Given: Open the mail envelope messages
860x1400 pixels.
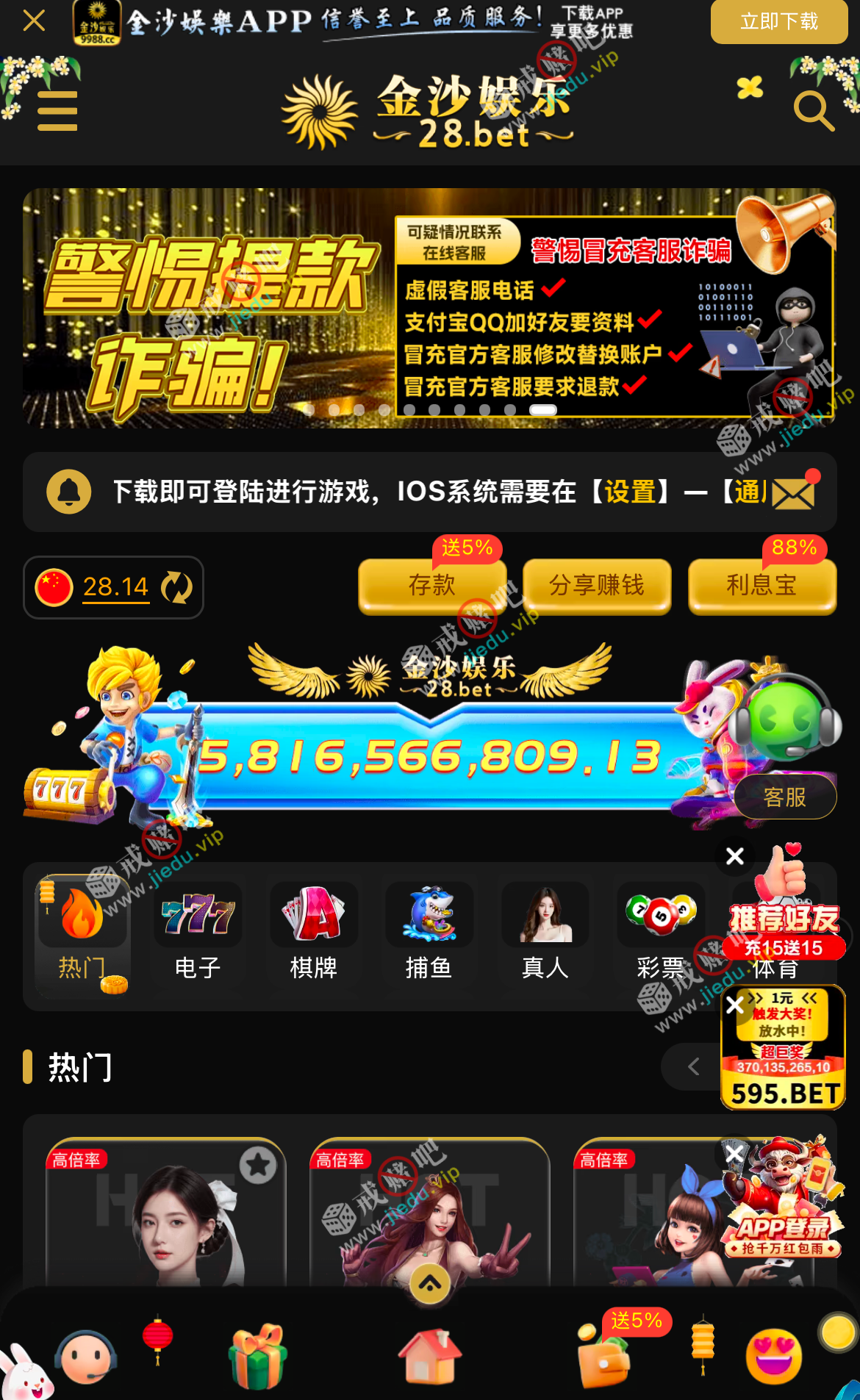Looking at the screenshot, I should 794,494.
